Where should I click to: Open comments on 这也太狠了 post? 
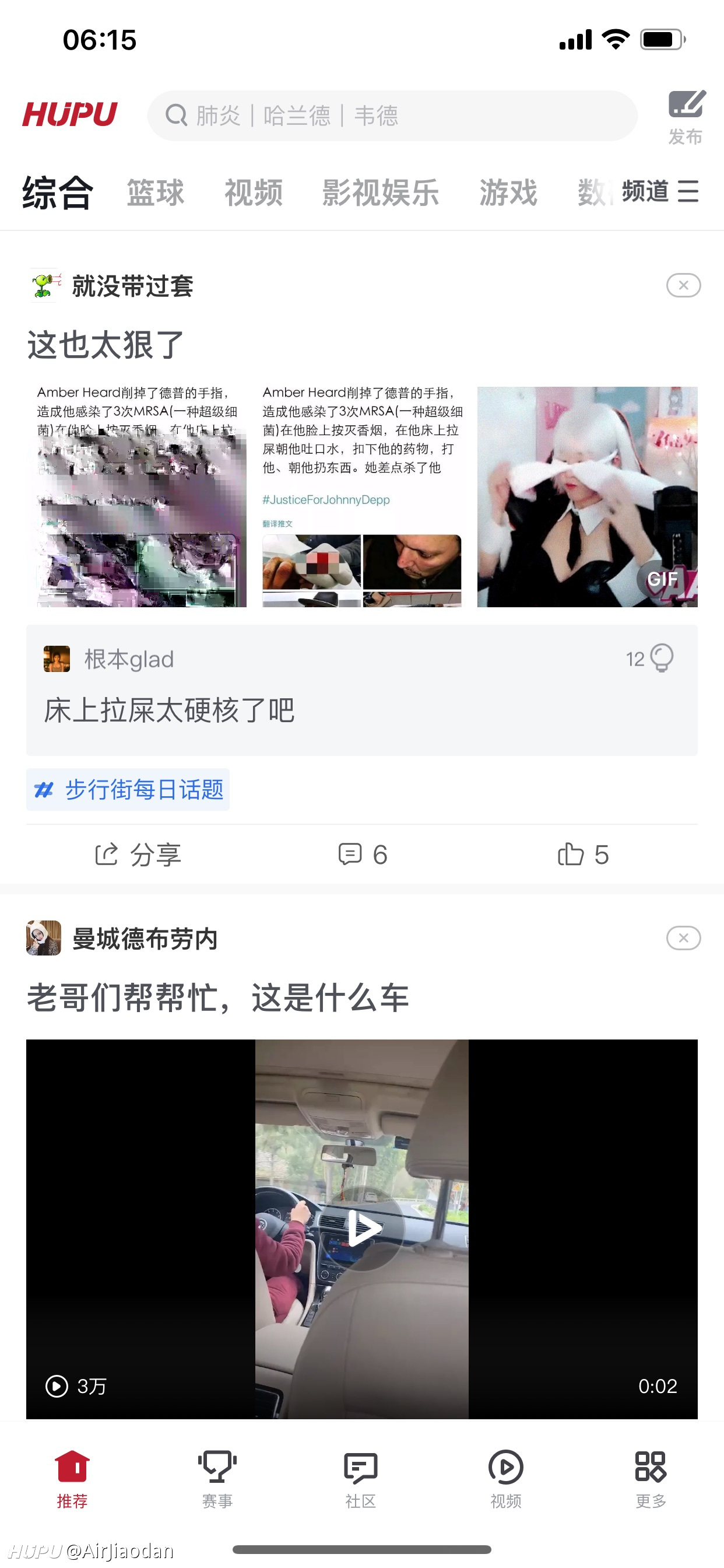pos(363,855)
